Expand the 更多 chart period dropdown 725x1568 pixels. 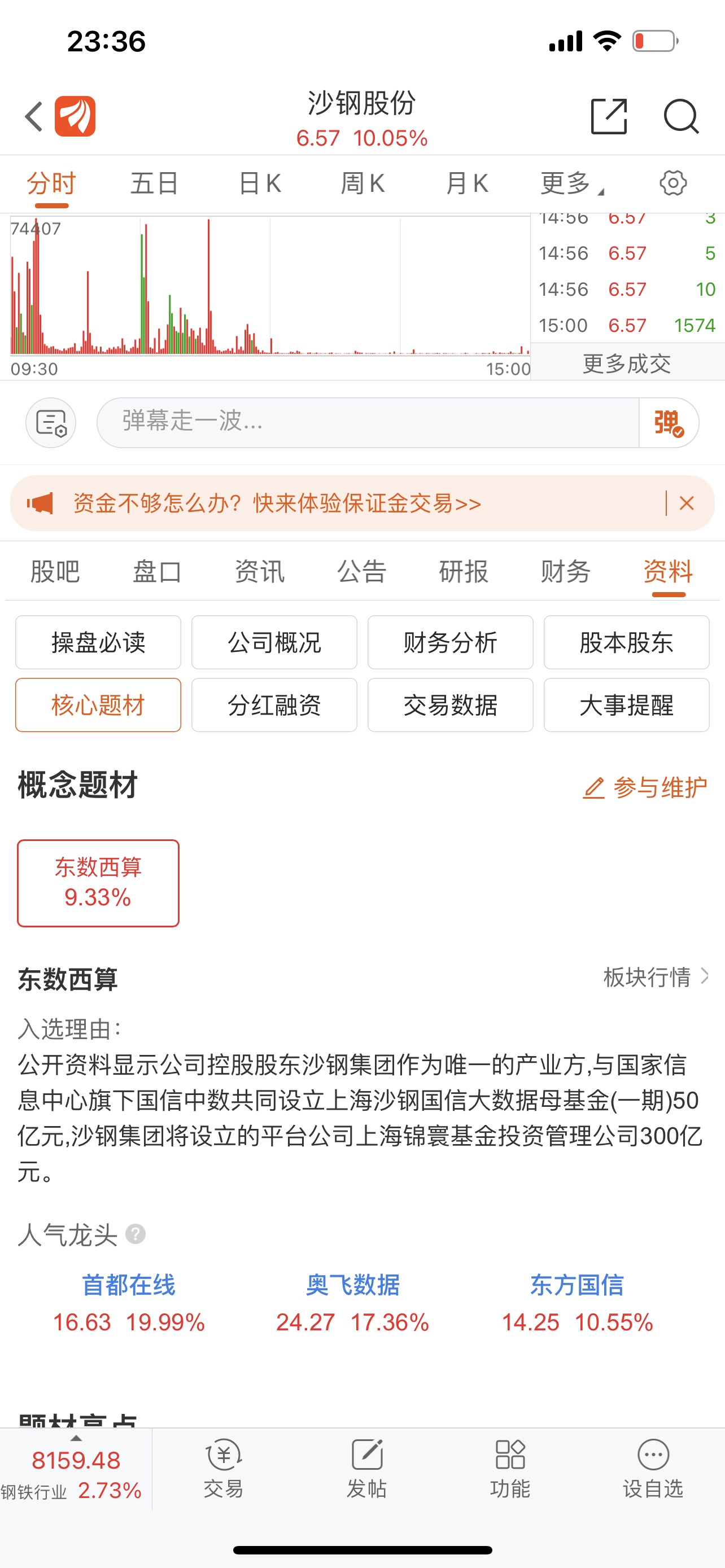coord(571,183)
